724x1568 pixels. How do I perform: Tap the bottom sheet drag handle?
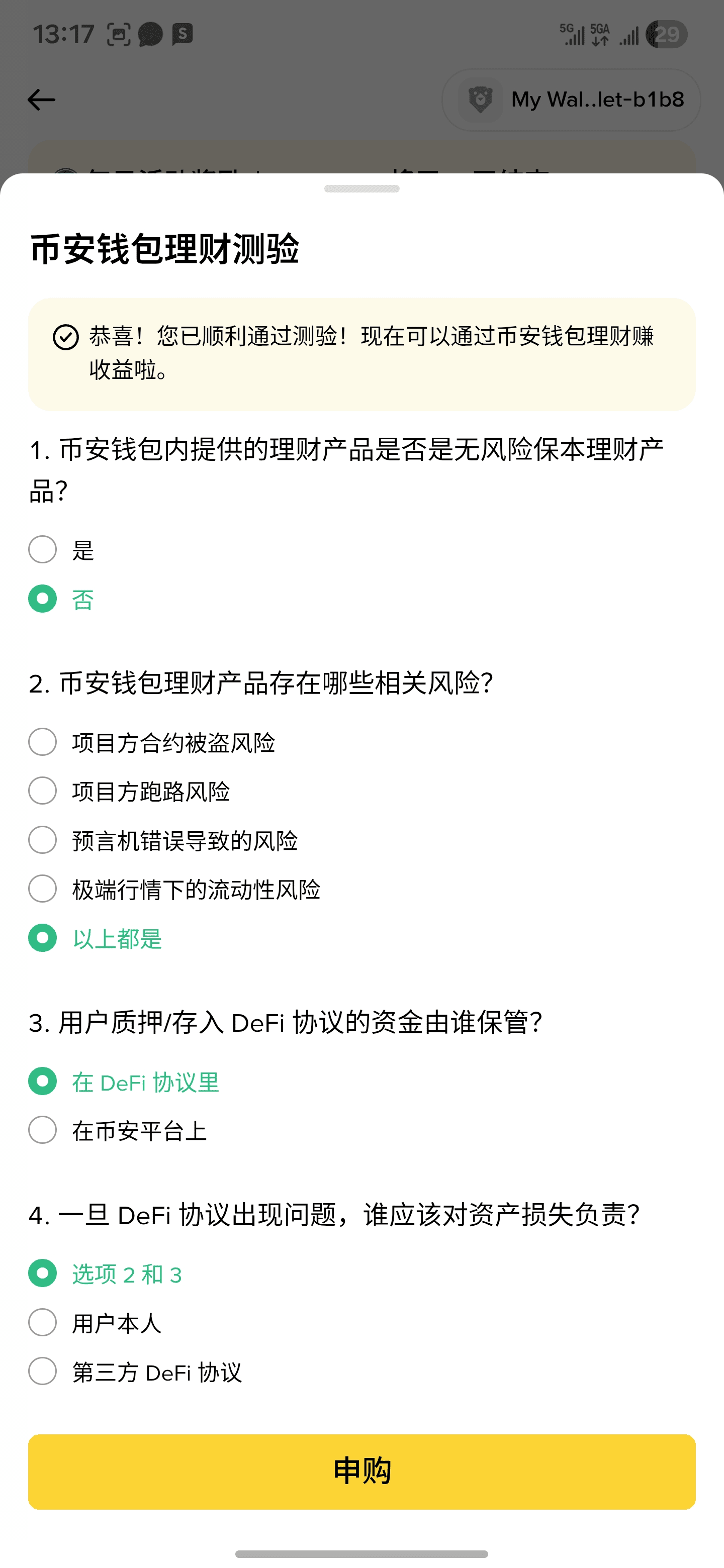click(361, 188)
